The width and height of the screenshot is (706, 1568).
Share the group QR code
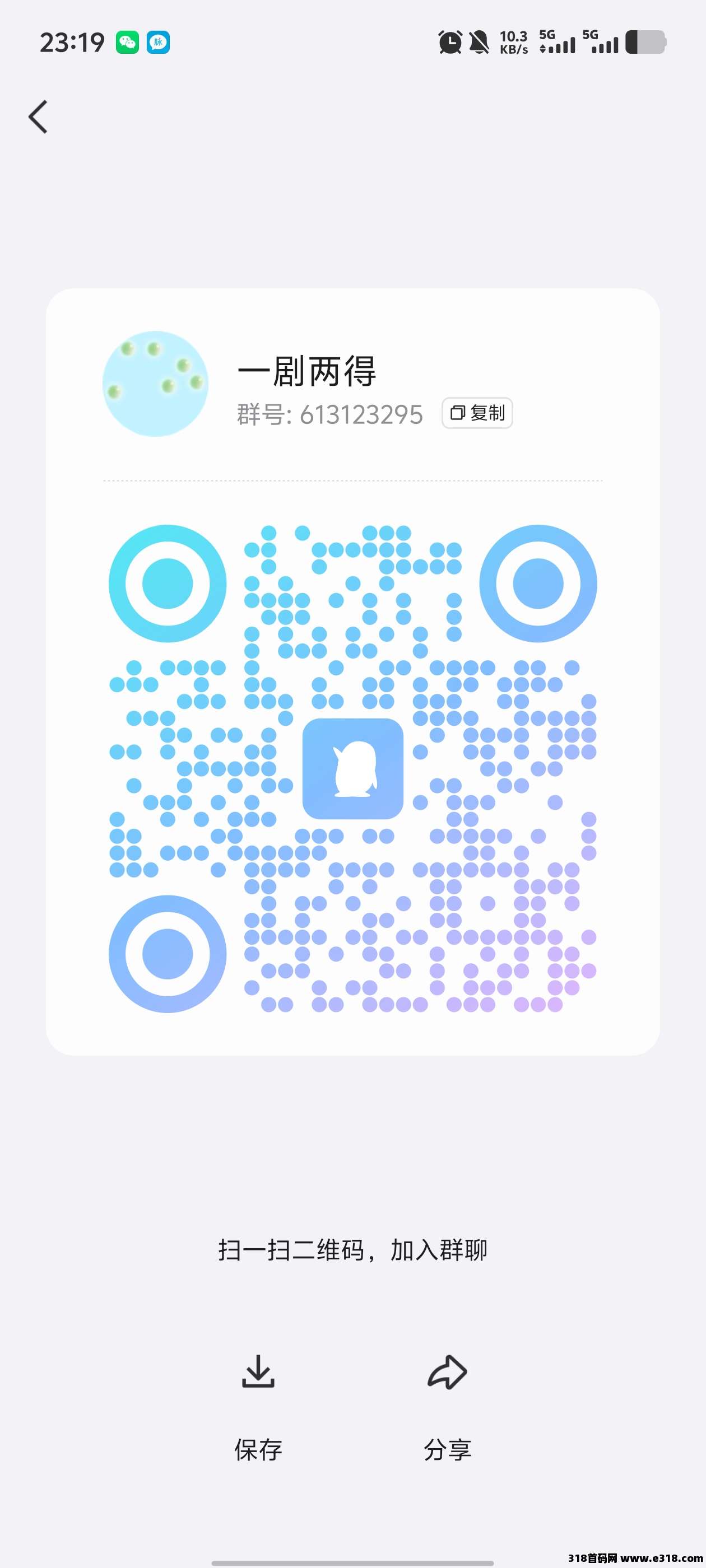click(x=447, y=1406)
